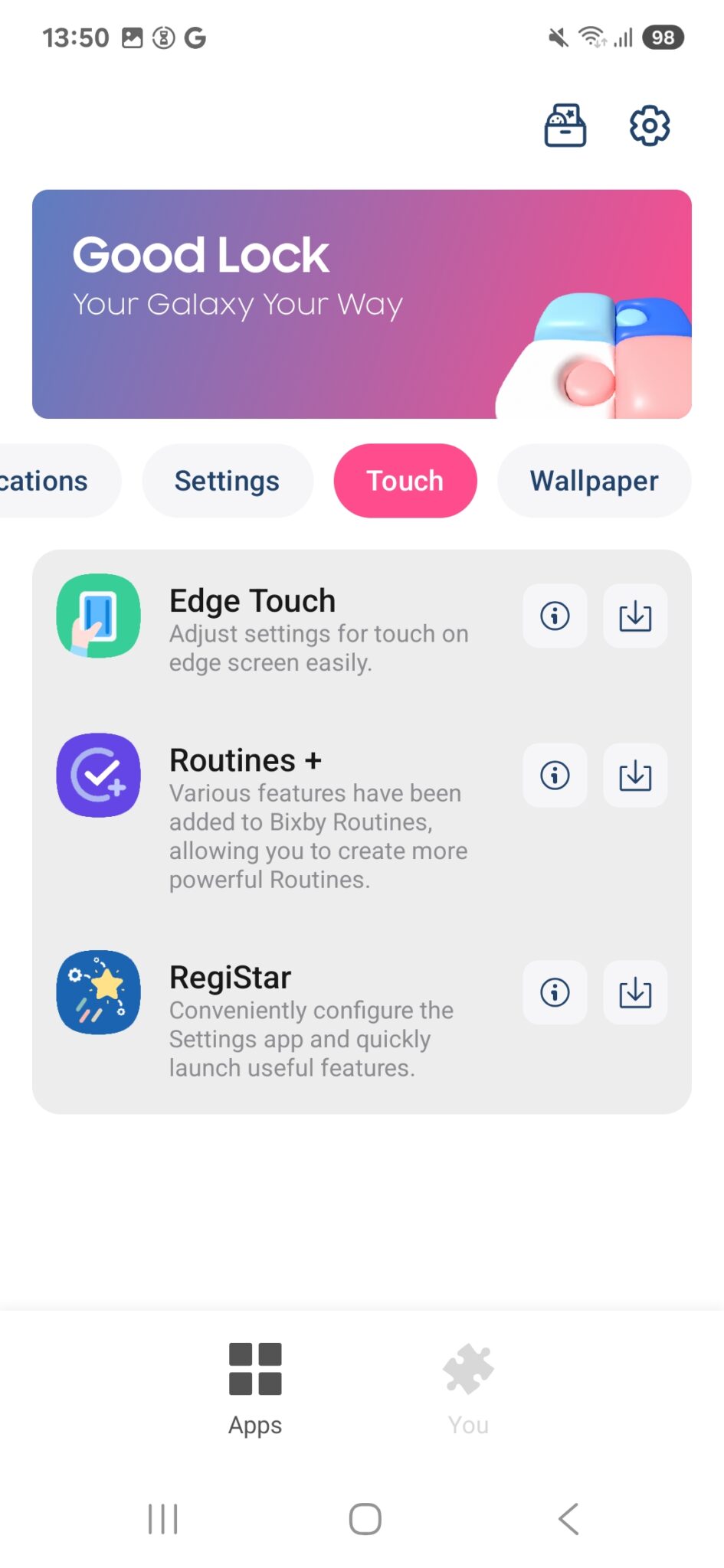The image size is (724, 1568).
Task: Download the Edge Touch module
Action: [634, 616]
